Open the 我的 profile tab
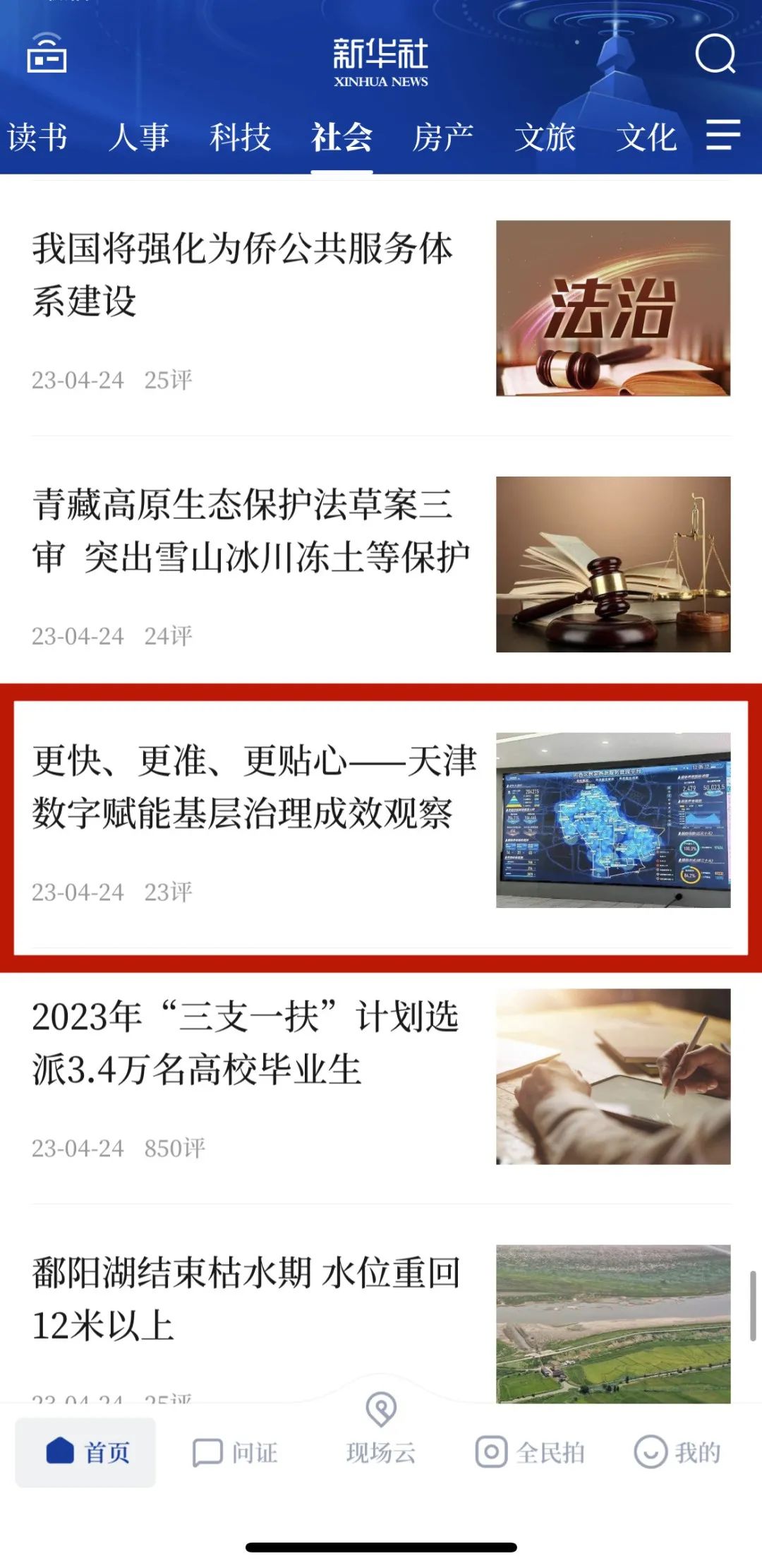The image size is (762, 1568). 677,1452
